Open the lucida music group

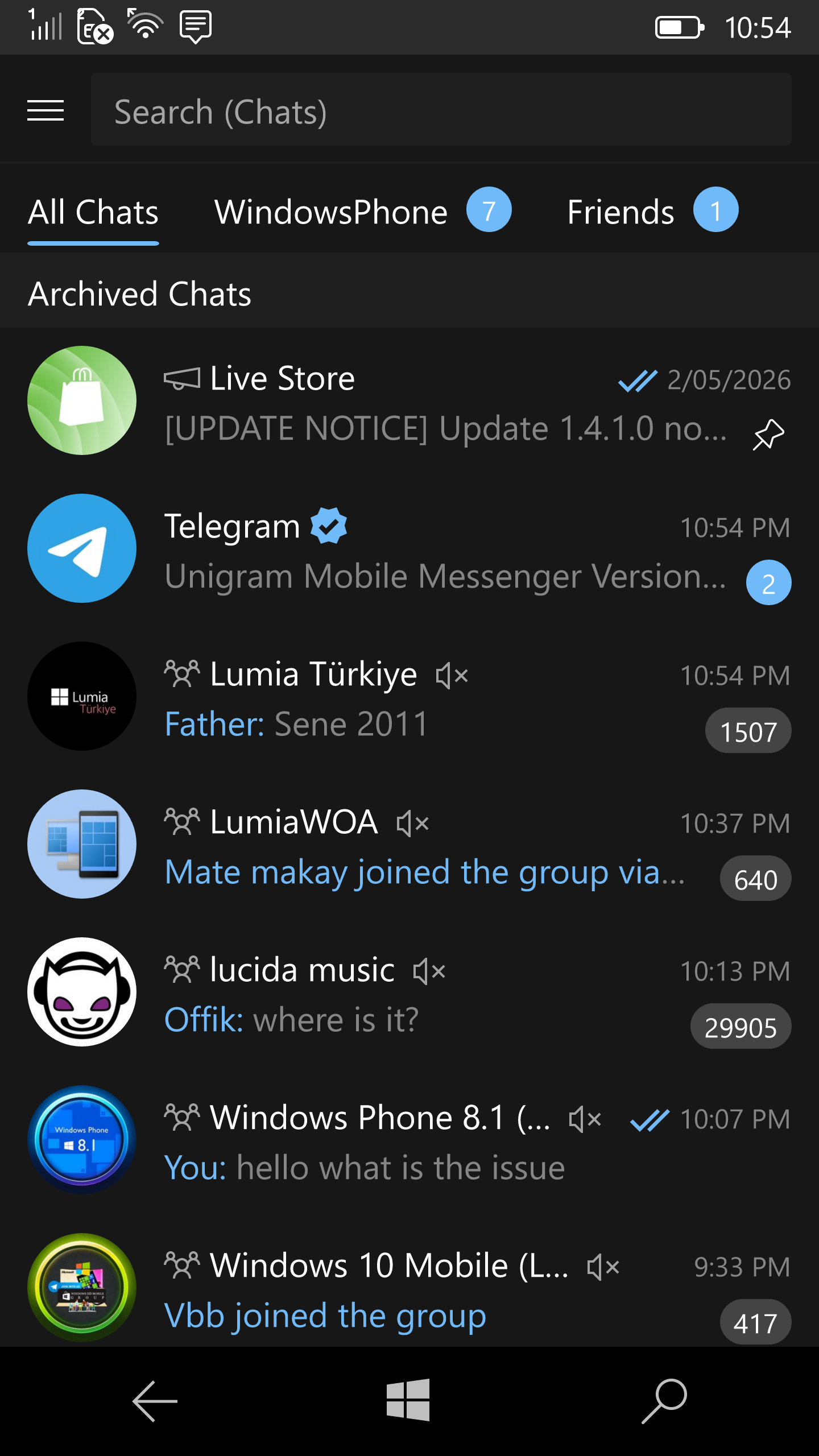[x=409, y=992]
